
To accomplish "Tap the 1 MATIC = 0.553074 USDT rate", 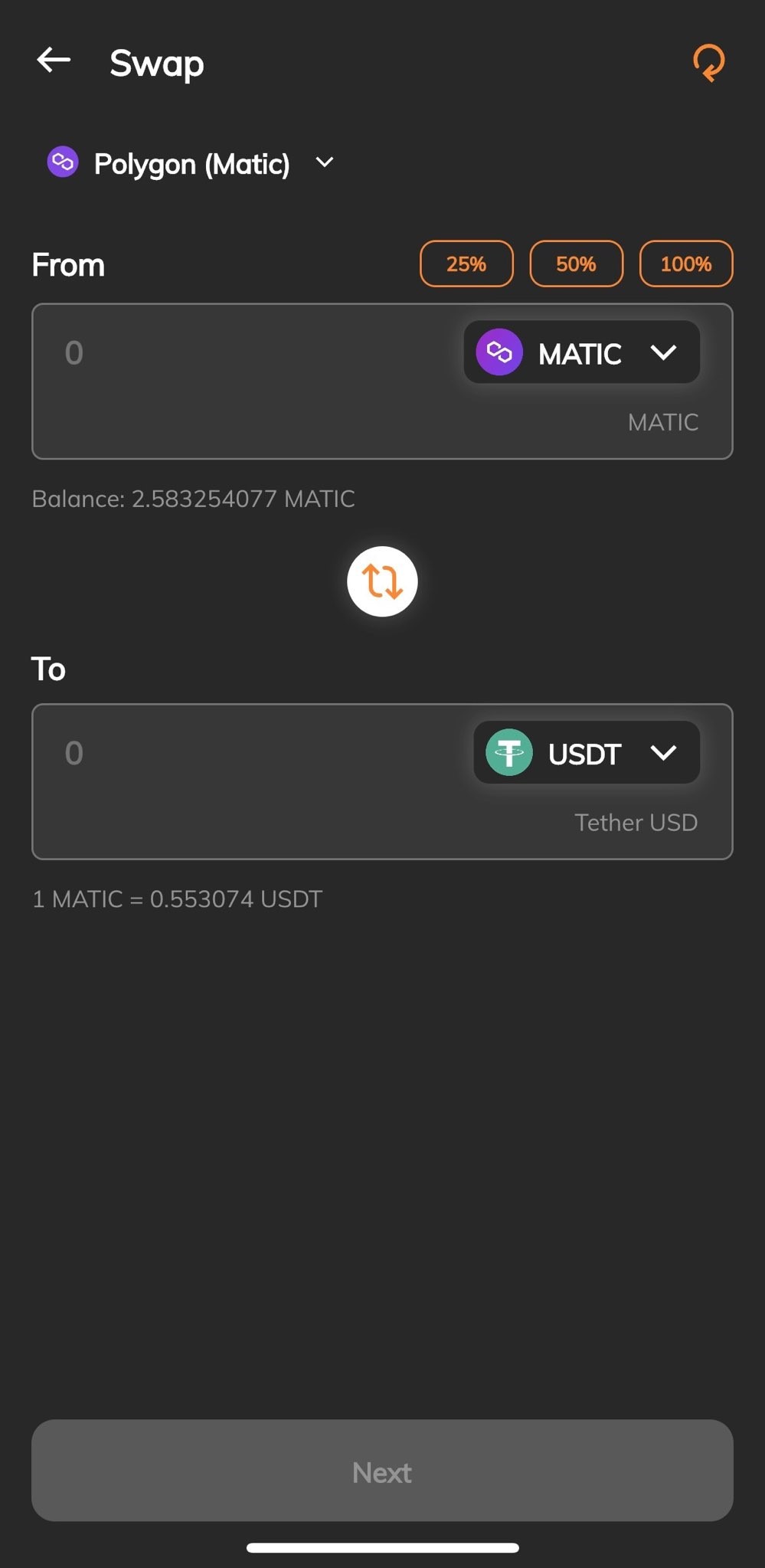I will (x=177, y=899).
